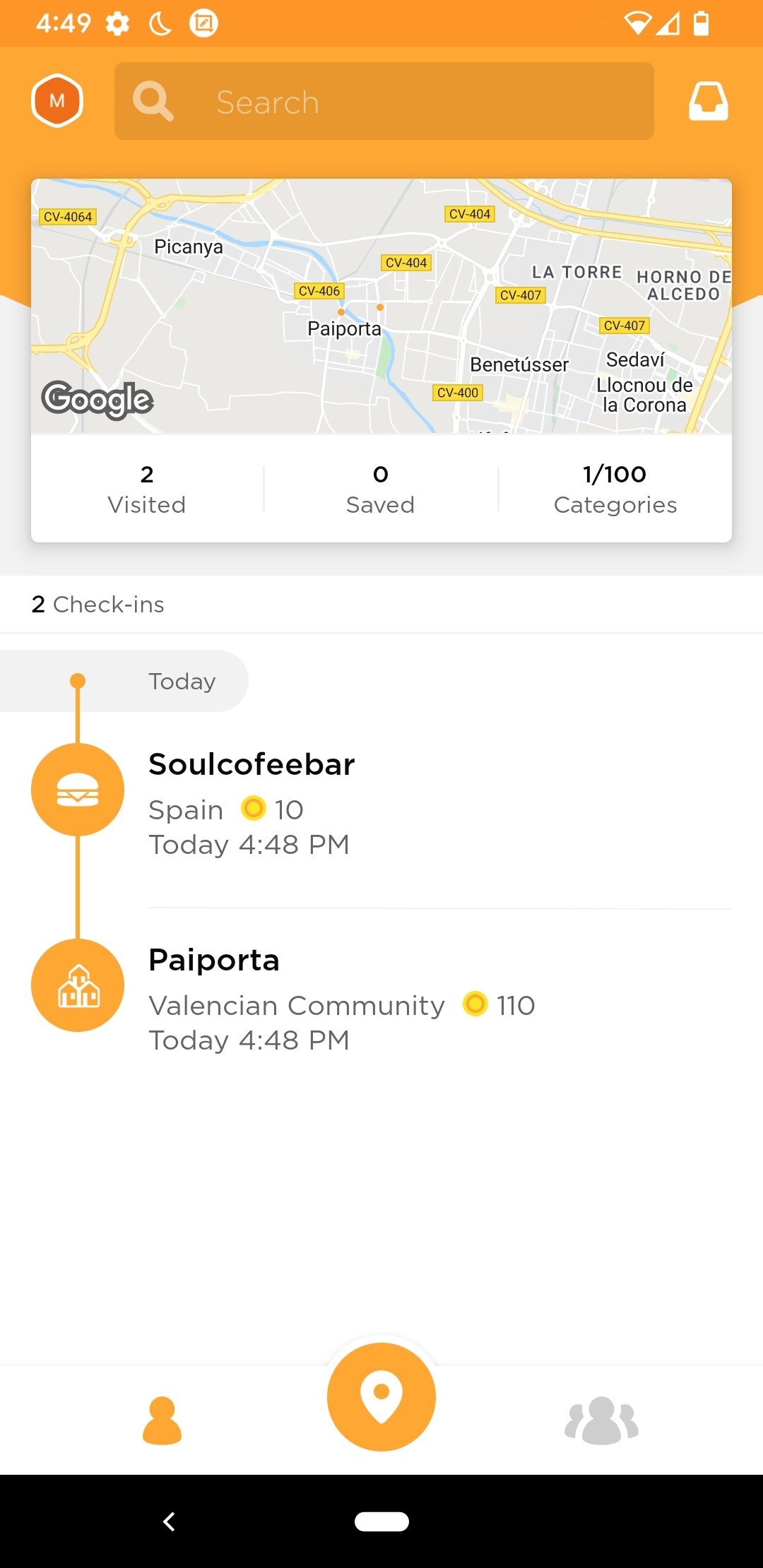View the 0 Saved places
Image resolution: width=763 pixels, height=1568 pixels.
(381, 489)
